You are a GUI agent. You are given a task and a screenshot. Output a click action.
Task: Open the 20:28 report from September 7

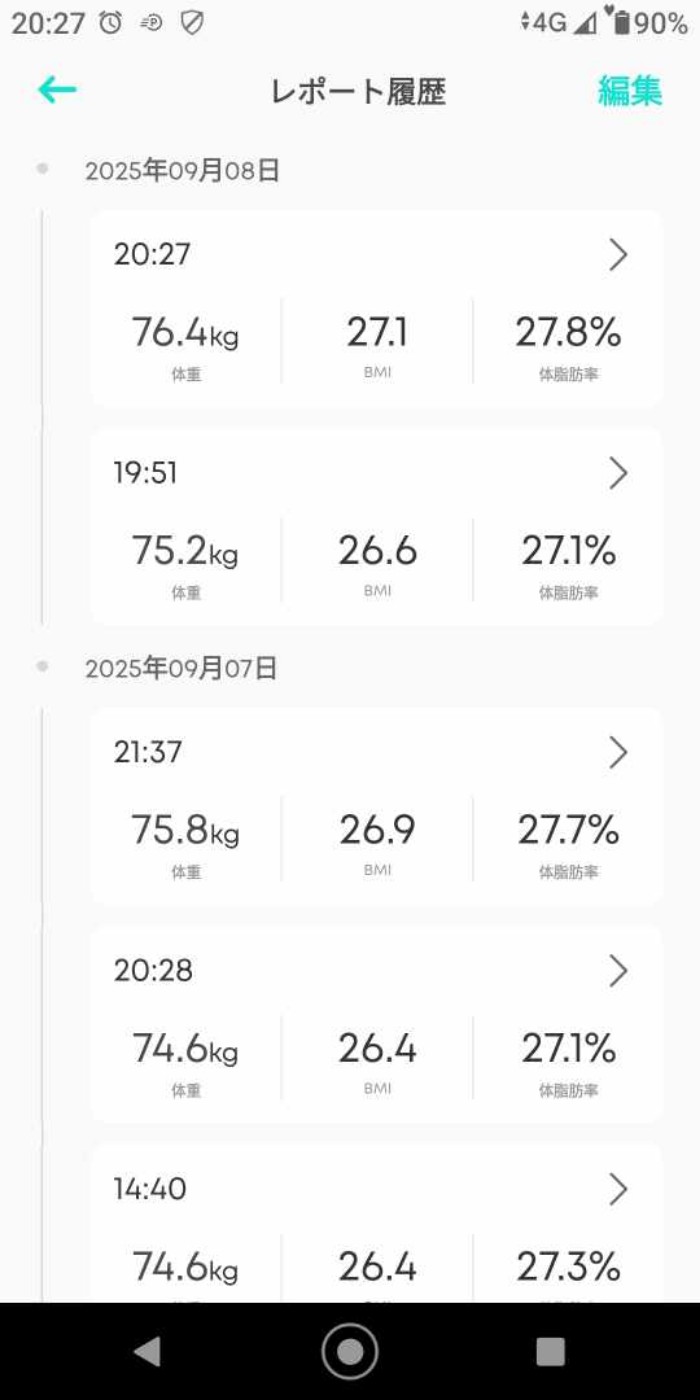(376, 1023)
